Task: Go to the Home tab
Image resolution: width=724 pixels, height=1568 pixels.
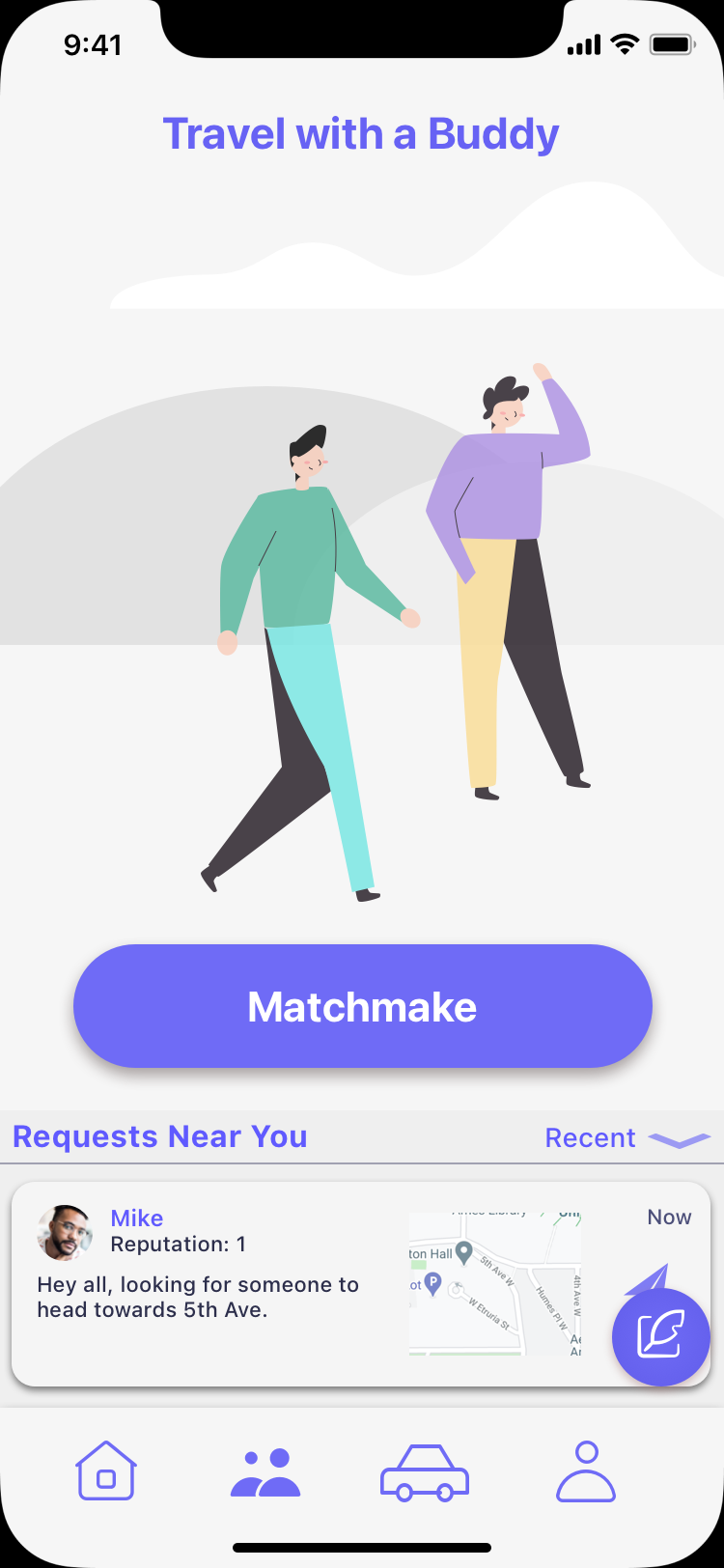Action: [x=106, y=1470]
